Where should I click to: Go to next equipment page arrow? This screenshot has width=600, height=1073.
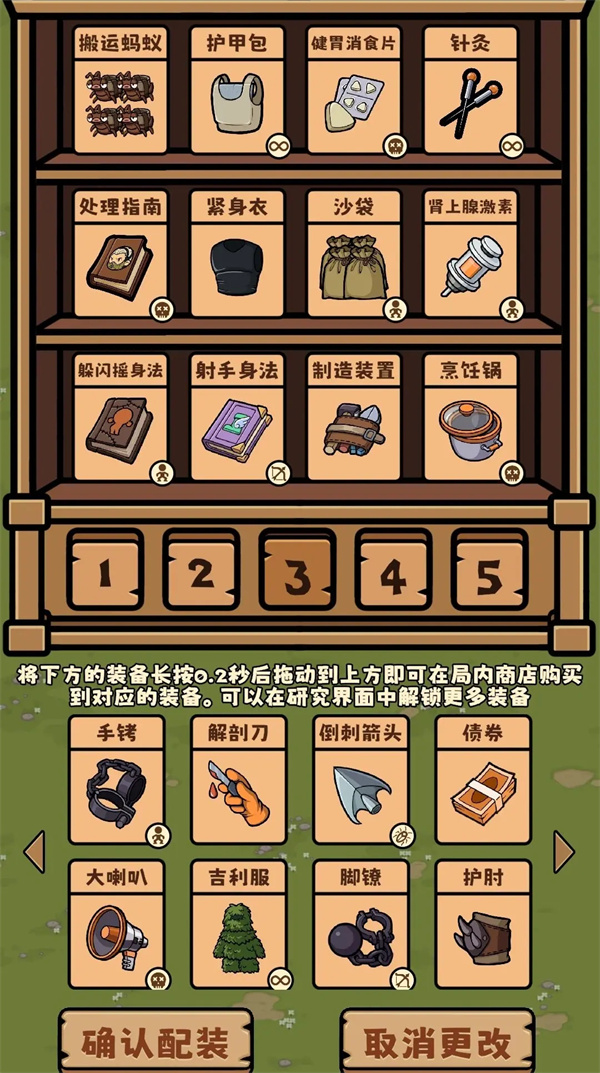564,852
